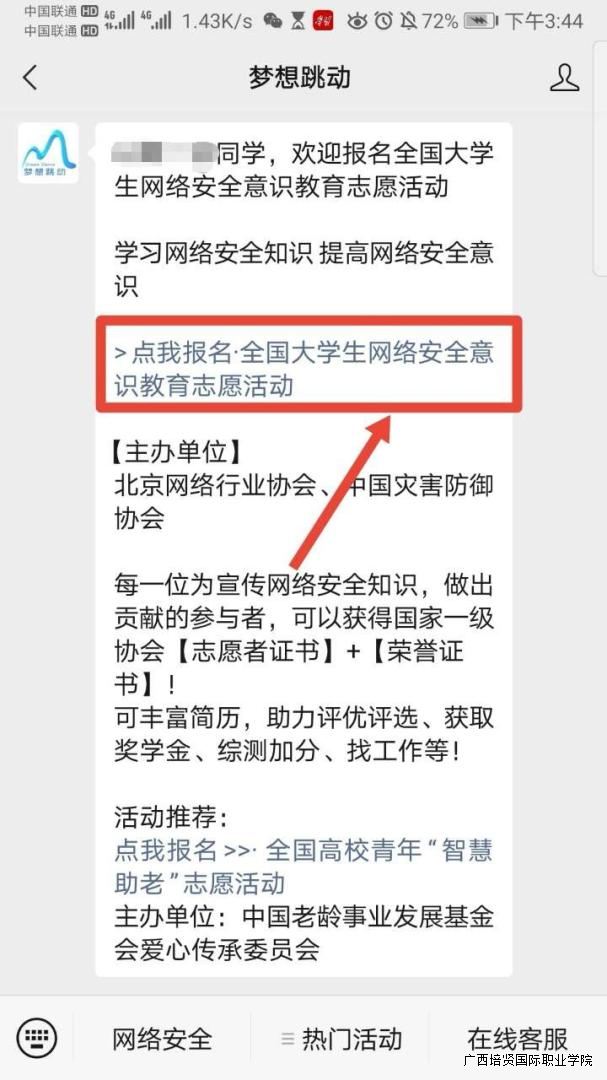The width and height of the screenshot is (607, 1080).
Task: Open the 在线客服 menu
Action: click(x=517, y=1038)
